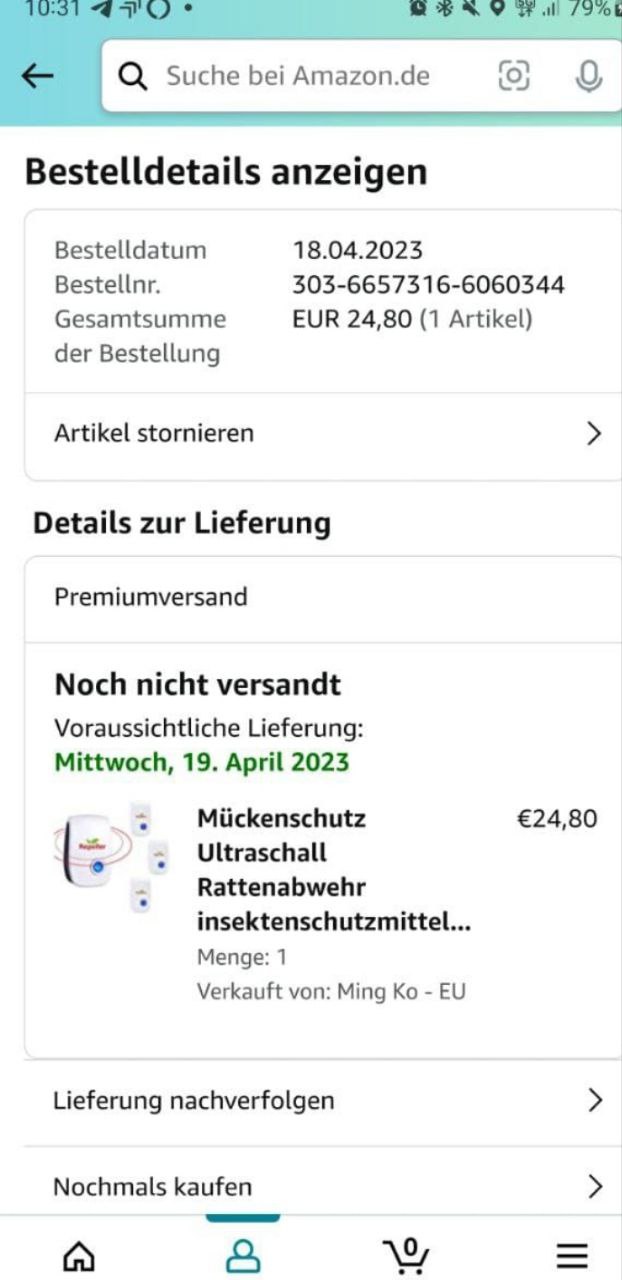This screenshot has width=622, height=1280.
Task: Switch to the Home tab
Action: [x=79, y=1255]
